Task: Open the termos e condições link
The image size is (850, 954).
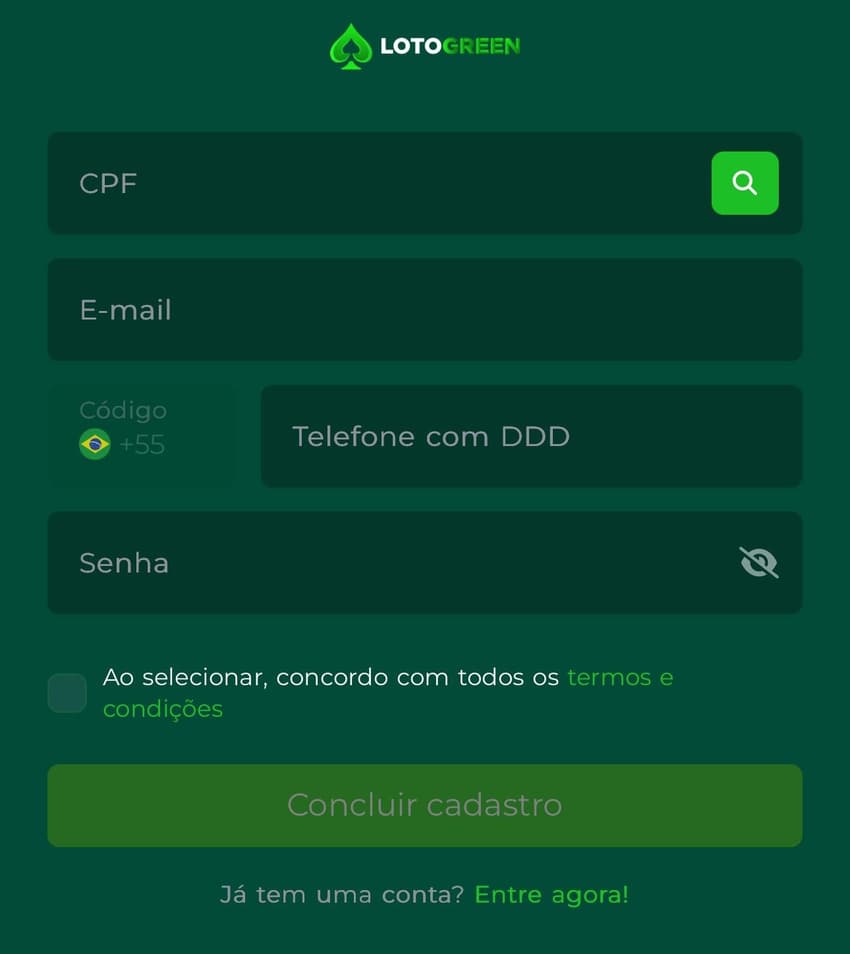Action: click(x=620, y=677)
